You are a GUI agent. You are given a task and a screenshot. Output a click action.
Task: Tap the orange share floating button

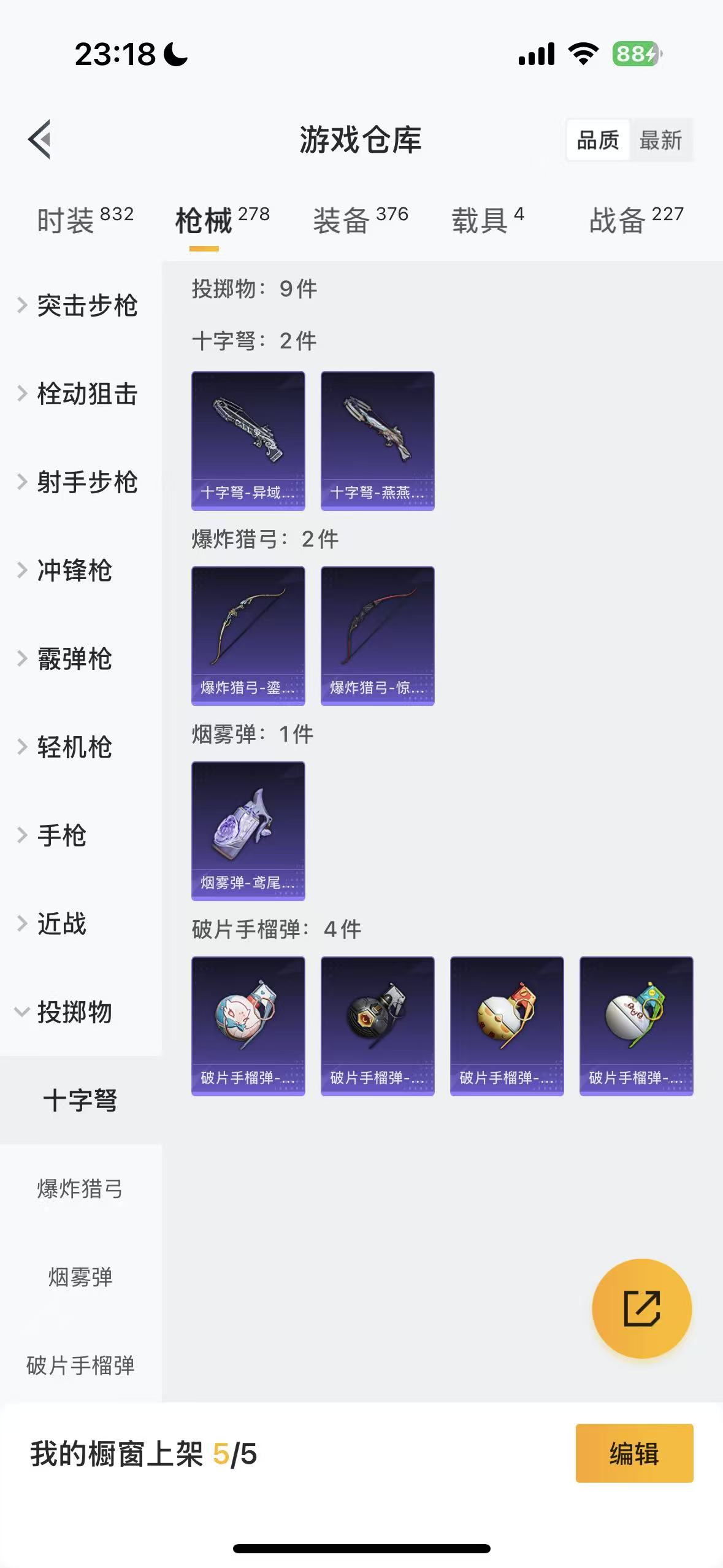coord(641,1308)
